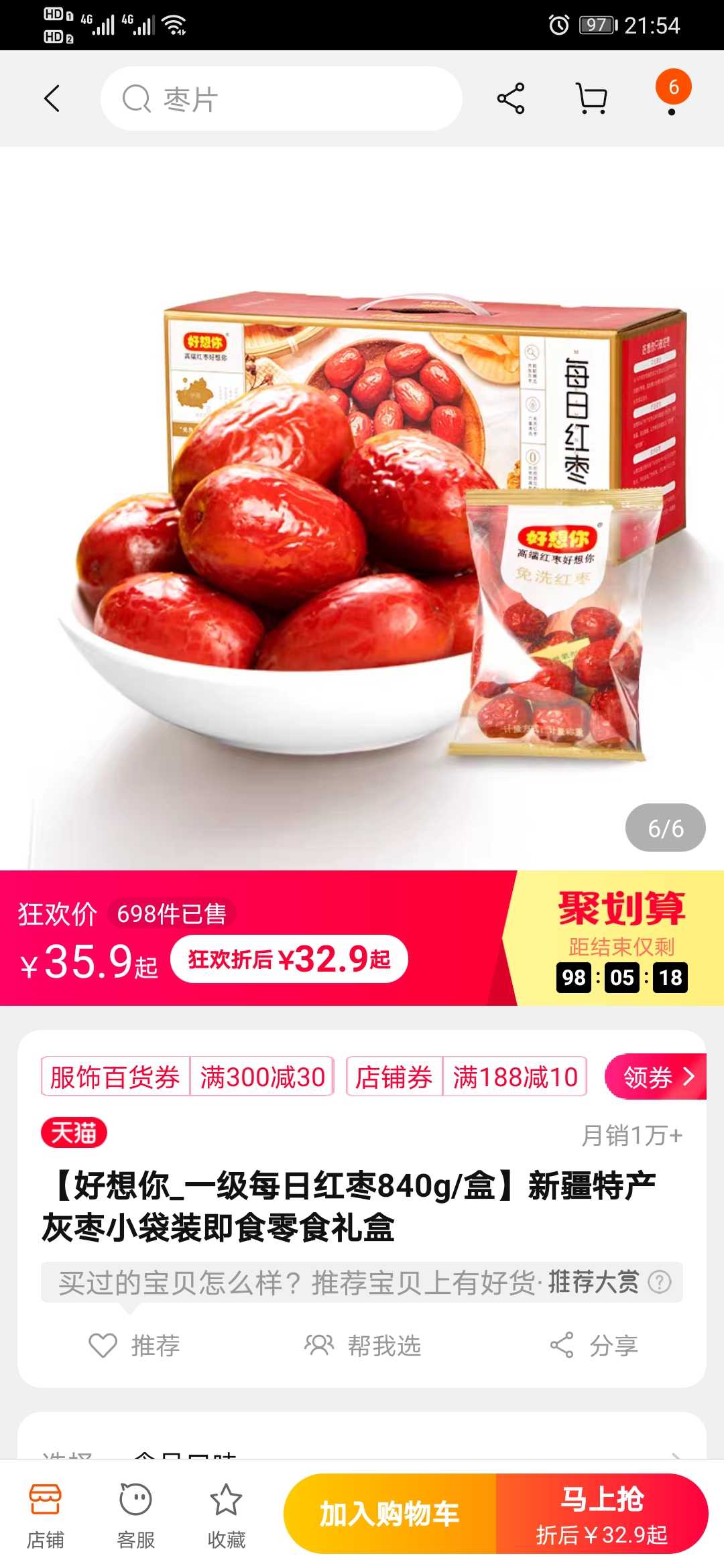Go back using the top-left arrow
Viewport: 724px width, 1568px height.
(x=52, y=99)
